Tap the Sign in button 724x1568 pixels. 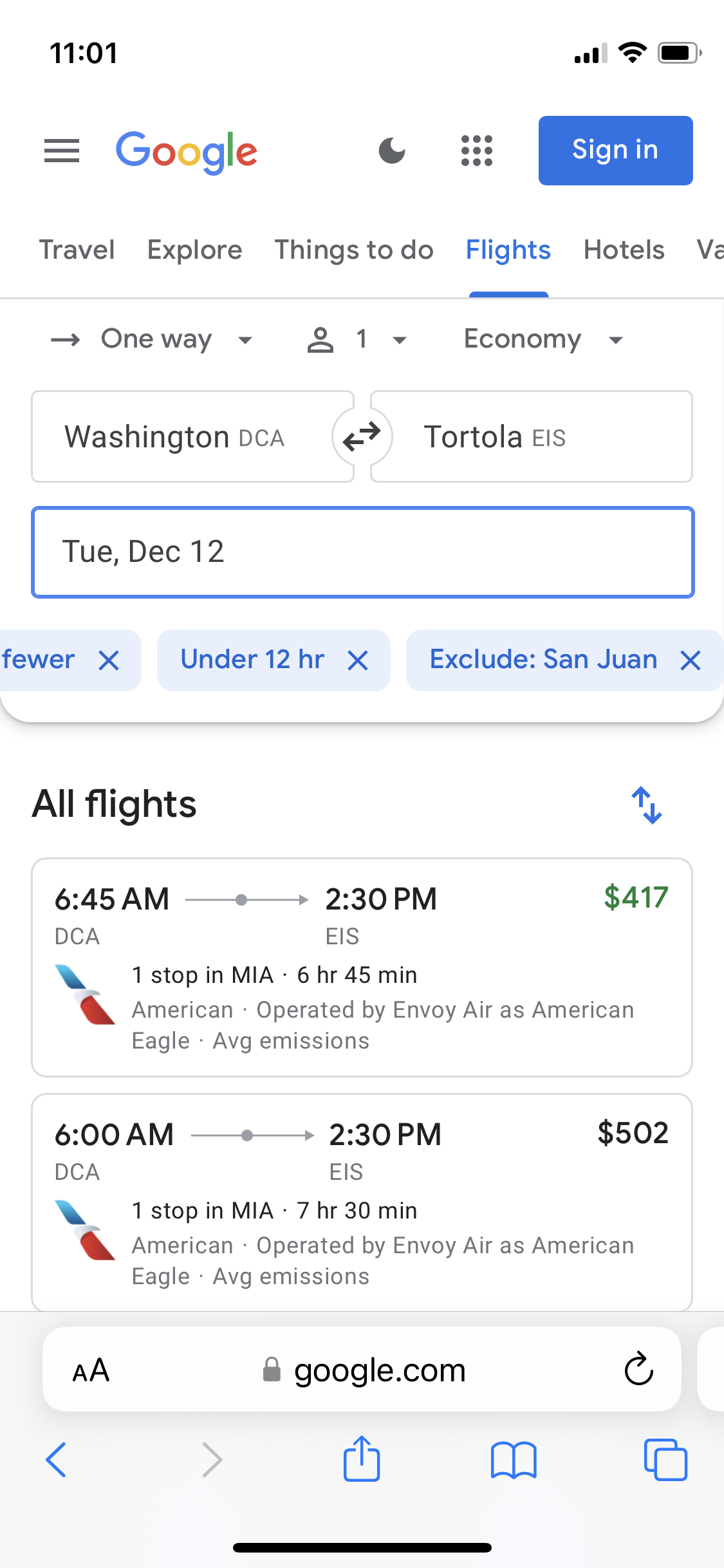(615, 151)
